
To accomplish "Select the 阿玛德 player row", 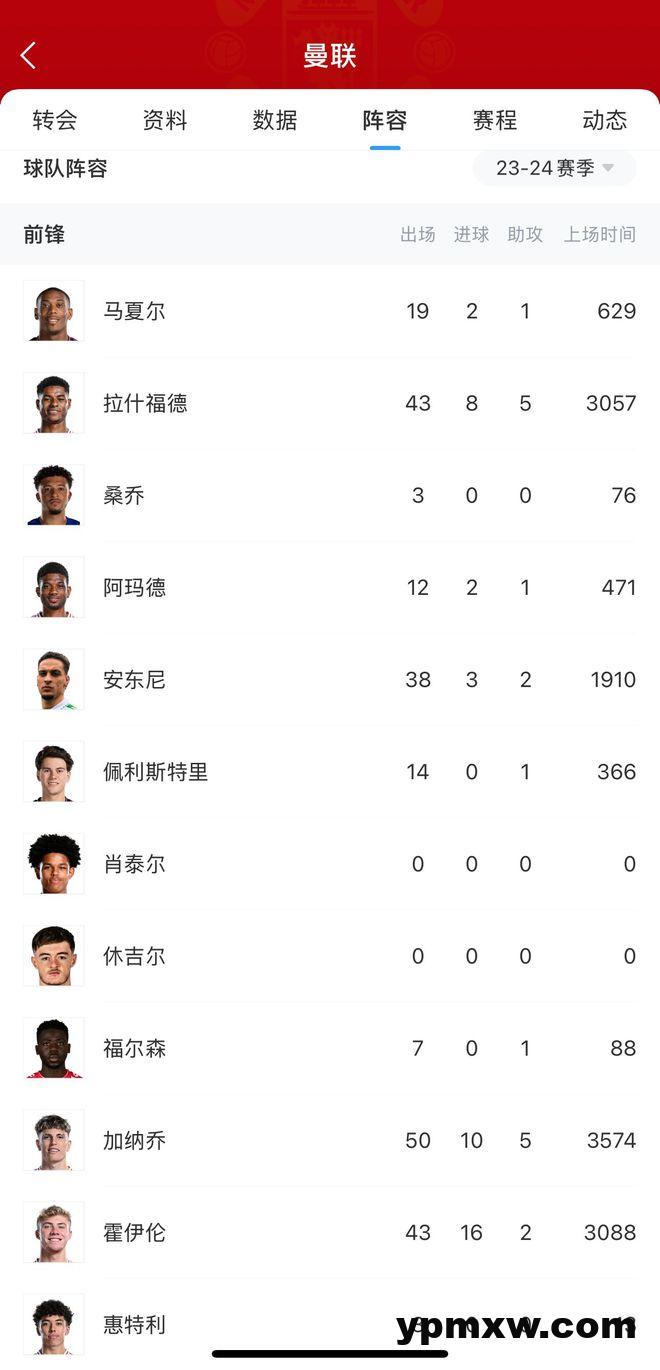I will pyautogui.click(x=134, y=587).
